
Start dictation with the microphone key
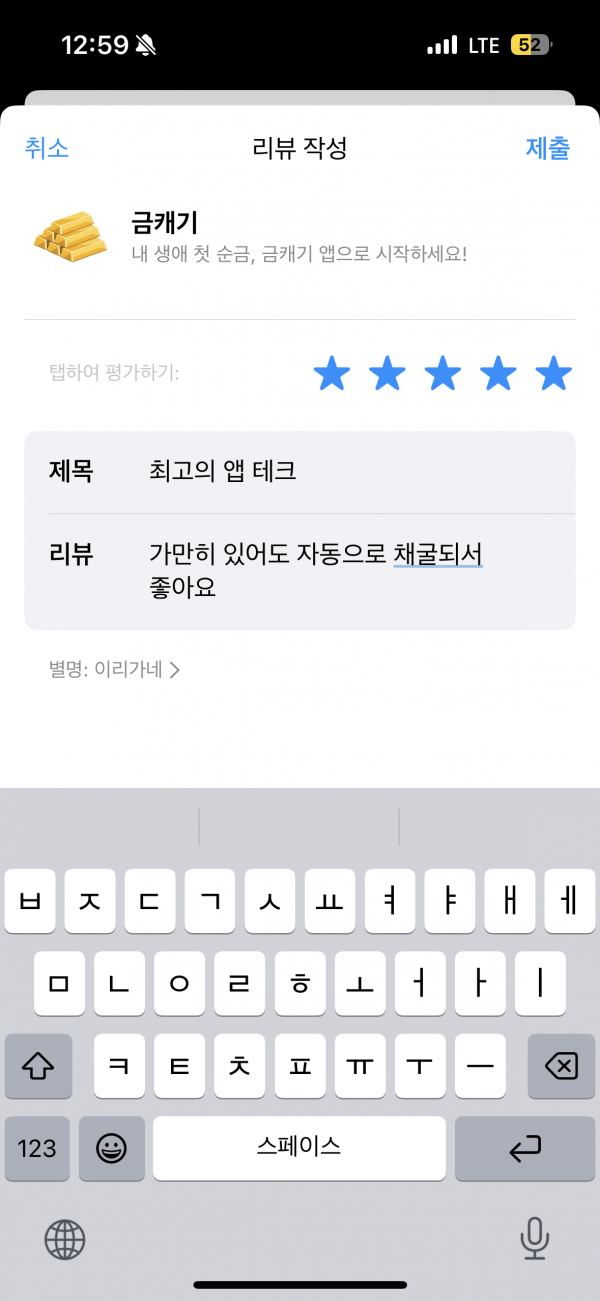(x=535, y=1238)
